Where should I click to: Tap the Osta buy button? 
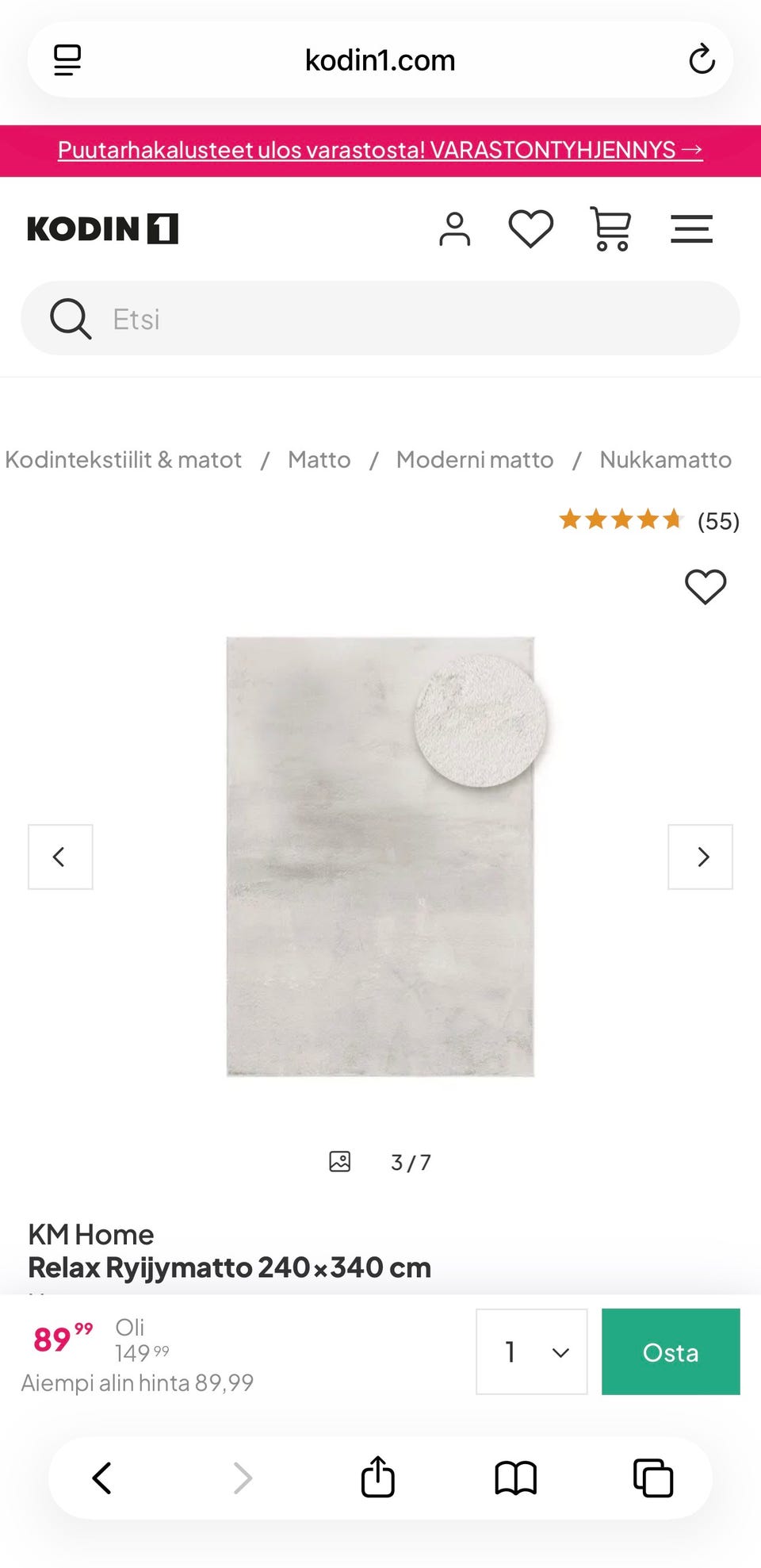coord(671,1351)
